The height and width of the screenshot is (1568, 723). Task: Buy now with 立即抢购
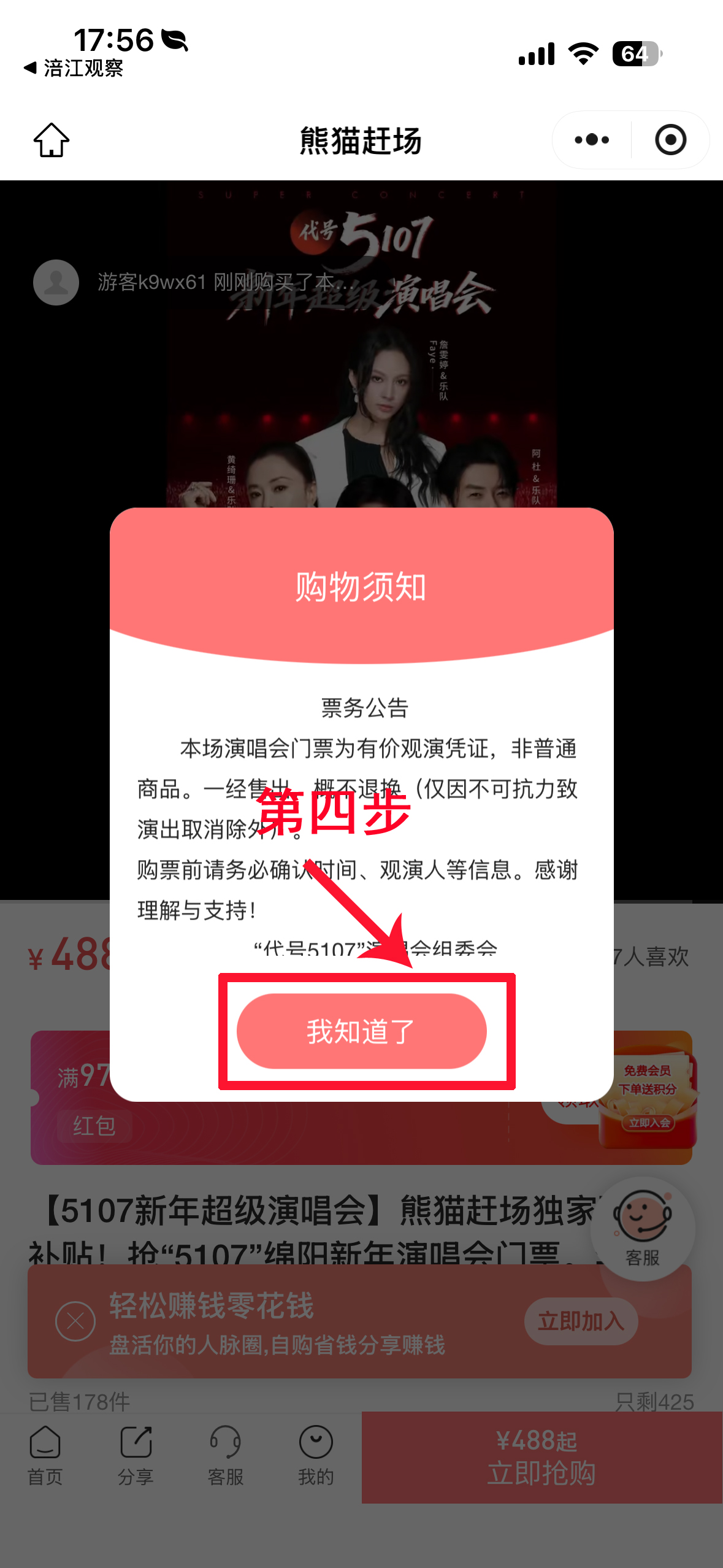(541, 1457)
